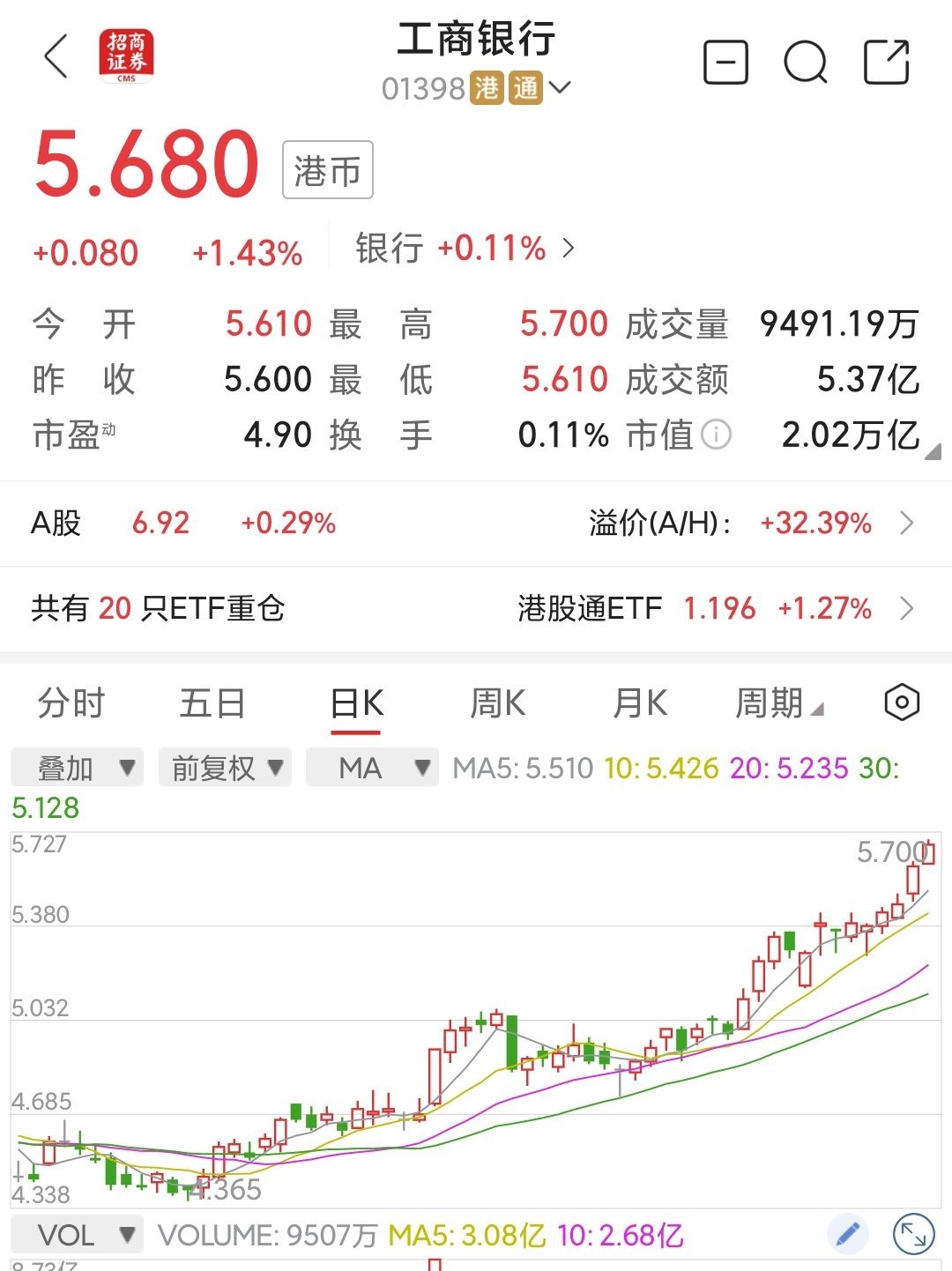Open the search icon at top right
952x1271 pixels.
pos(805,63)
